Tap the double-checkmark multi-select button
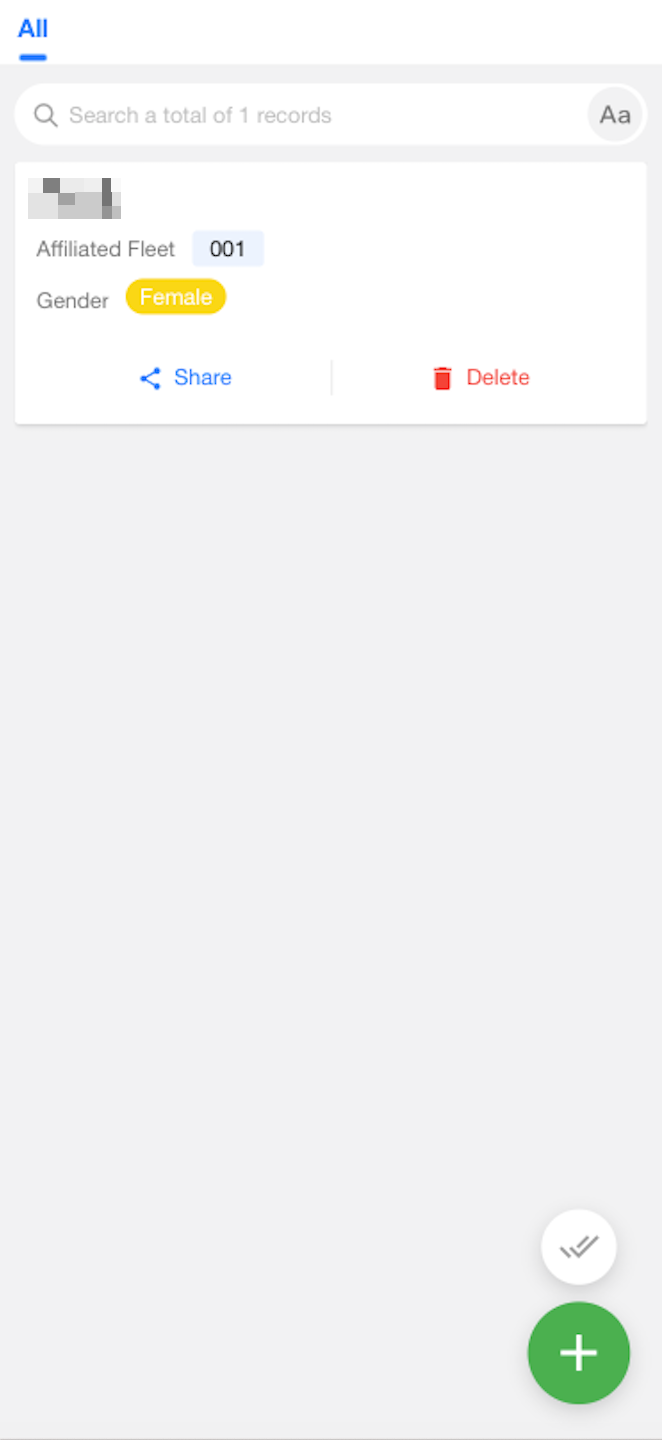 point(579,1247)
